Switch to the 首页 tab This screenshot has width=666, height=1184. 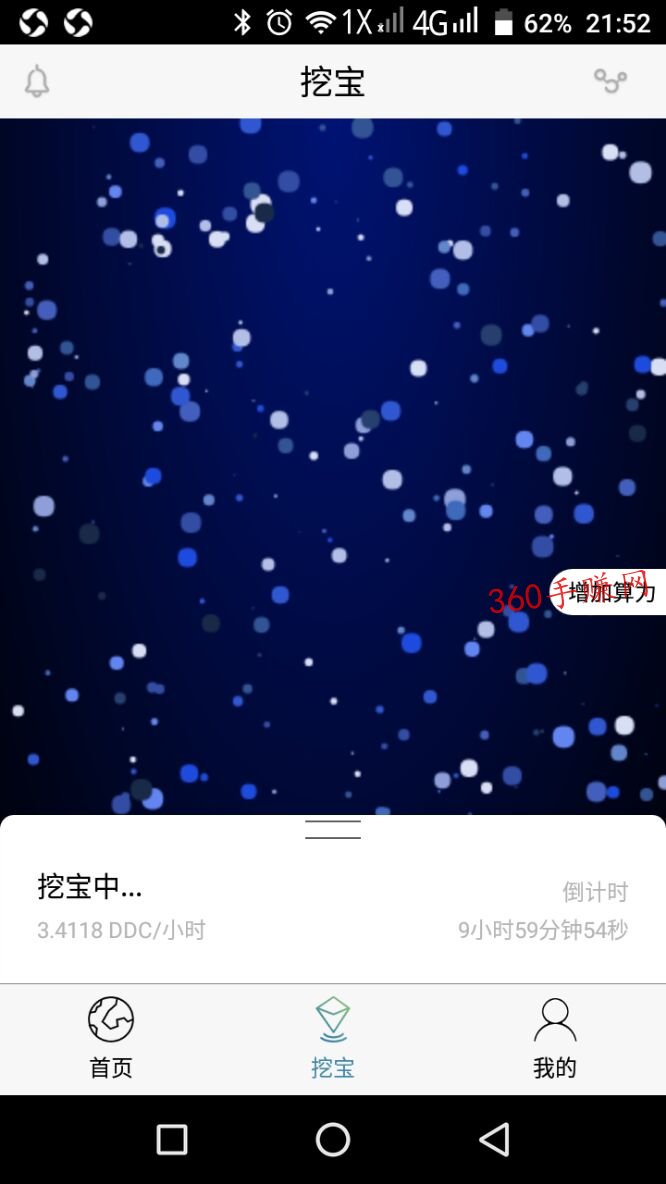(111, 1038)
